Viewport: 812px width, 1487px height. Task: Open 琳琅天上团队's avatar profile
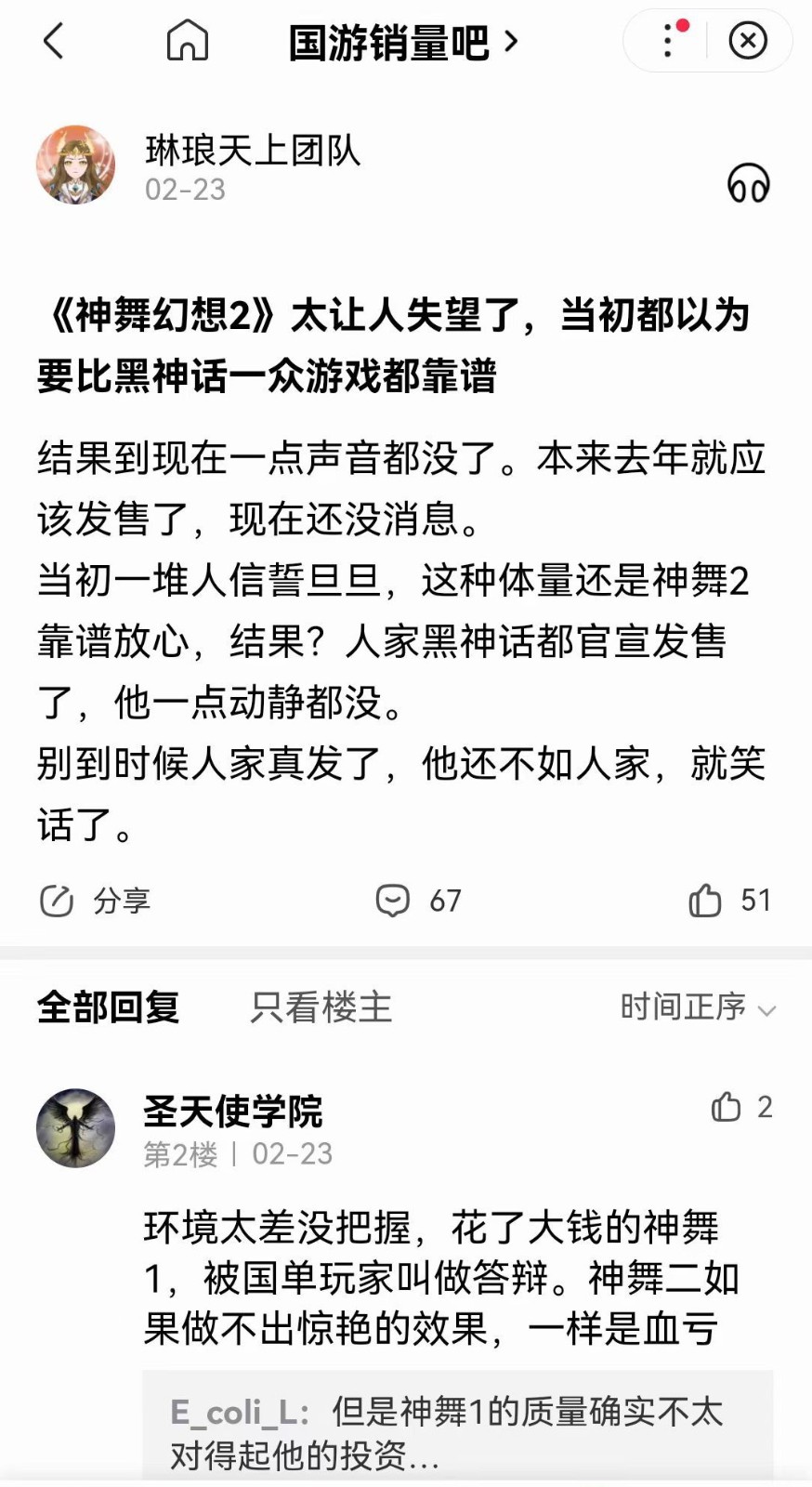(76, 165)
